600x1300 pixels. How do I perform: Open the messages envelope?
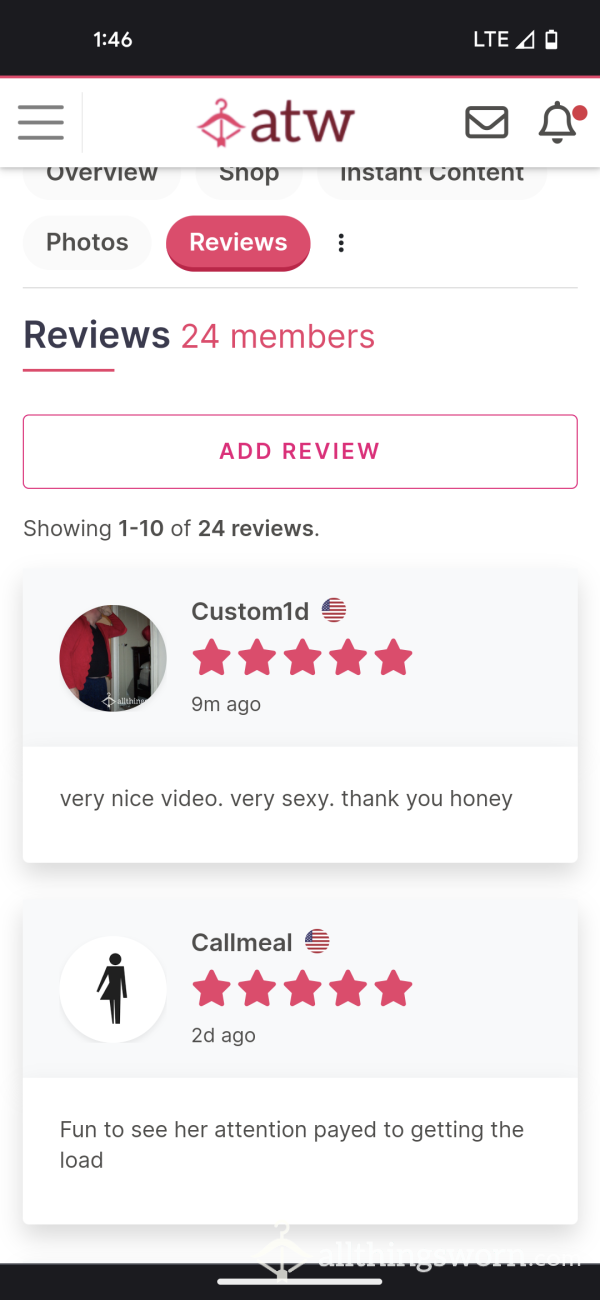pyautogui.click(x=487, y=123)
